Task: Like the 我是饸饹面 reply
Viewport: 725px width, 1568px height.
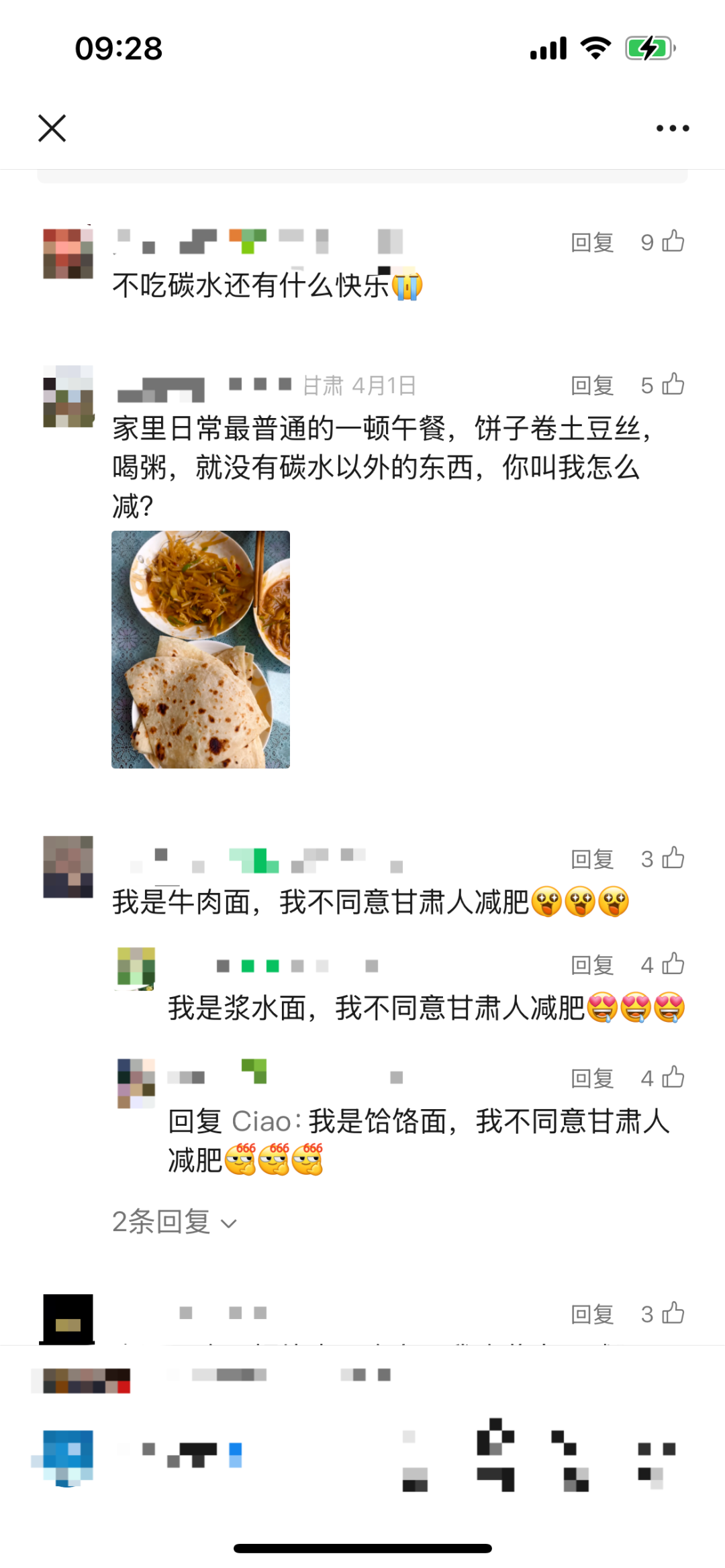Action: (x=673, y=1078)
